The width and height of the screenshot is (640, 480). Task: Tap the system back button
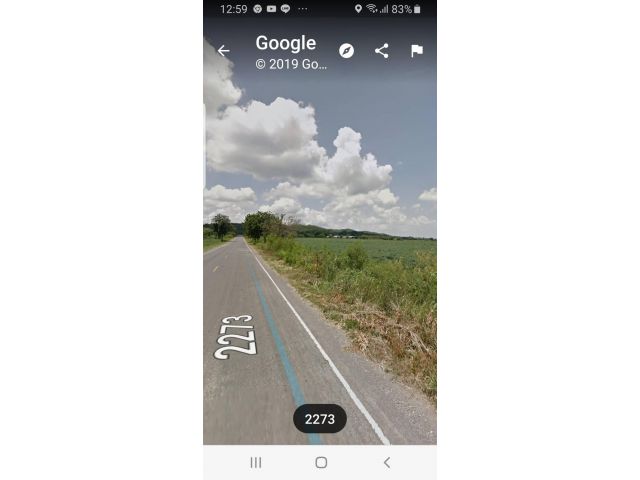point(386,462)
